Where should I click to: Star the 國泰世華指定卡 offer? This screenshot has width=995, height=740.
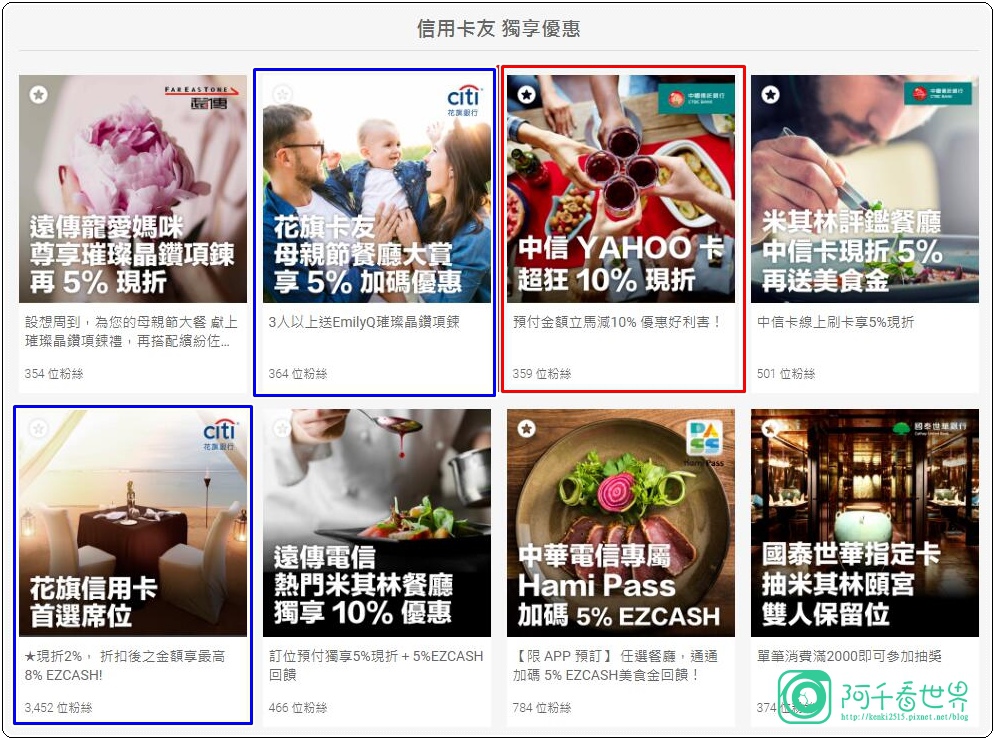click(770, 429)
